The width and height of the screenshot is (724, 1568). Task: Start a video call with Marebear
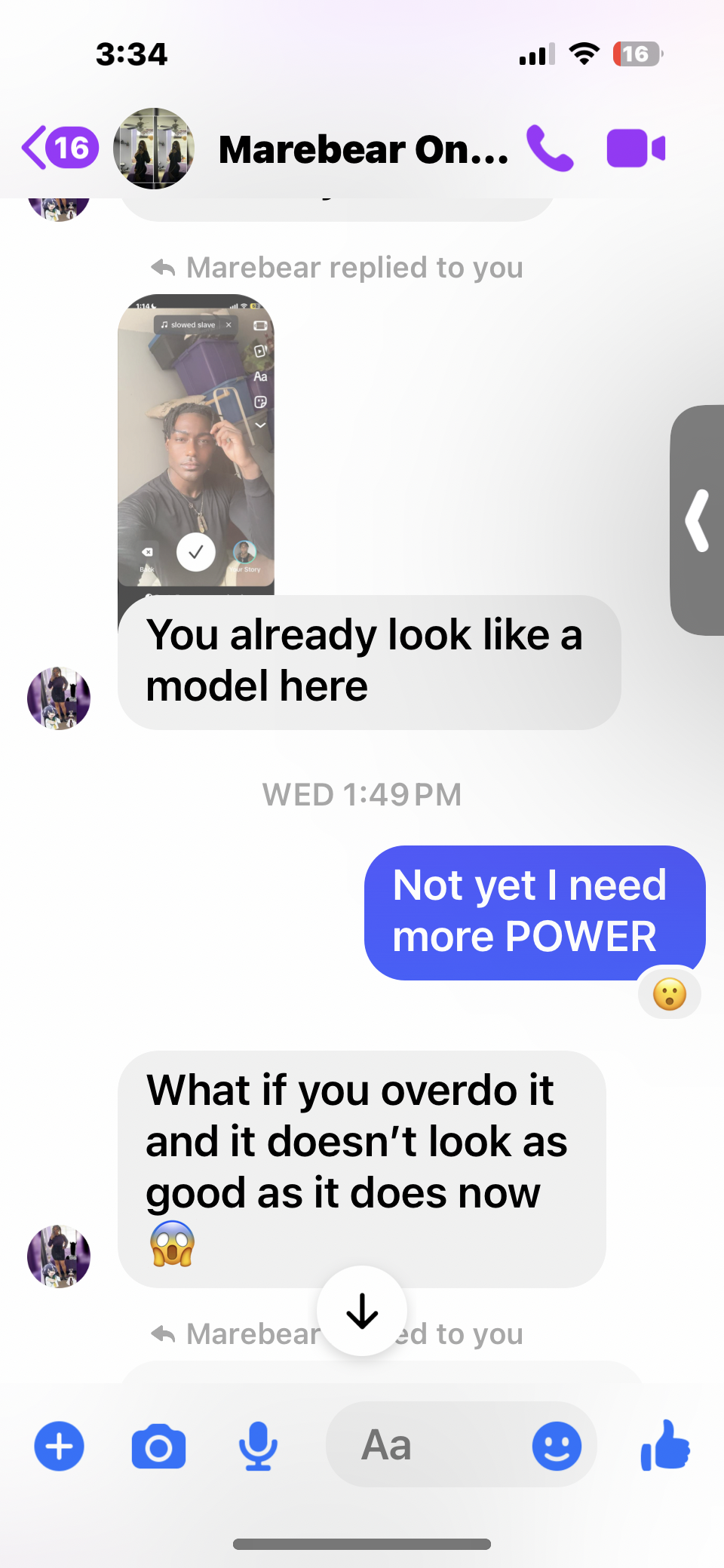point(636,148)
